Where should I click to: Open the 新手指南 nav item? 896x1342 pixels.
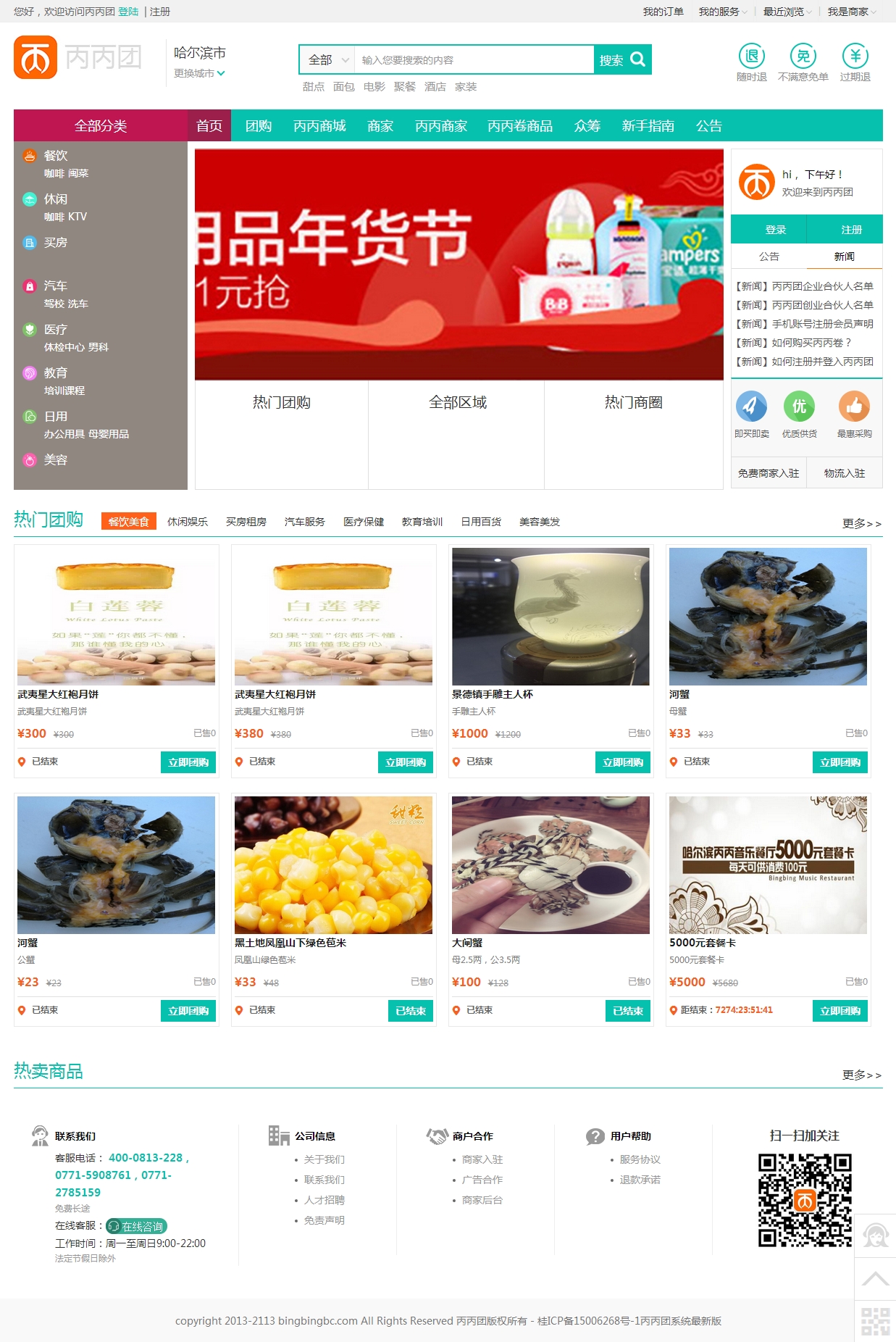pos(648,126)
